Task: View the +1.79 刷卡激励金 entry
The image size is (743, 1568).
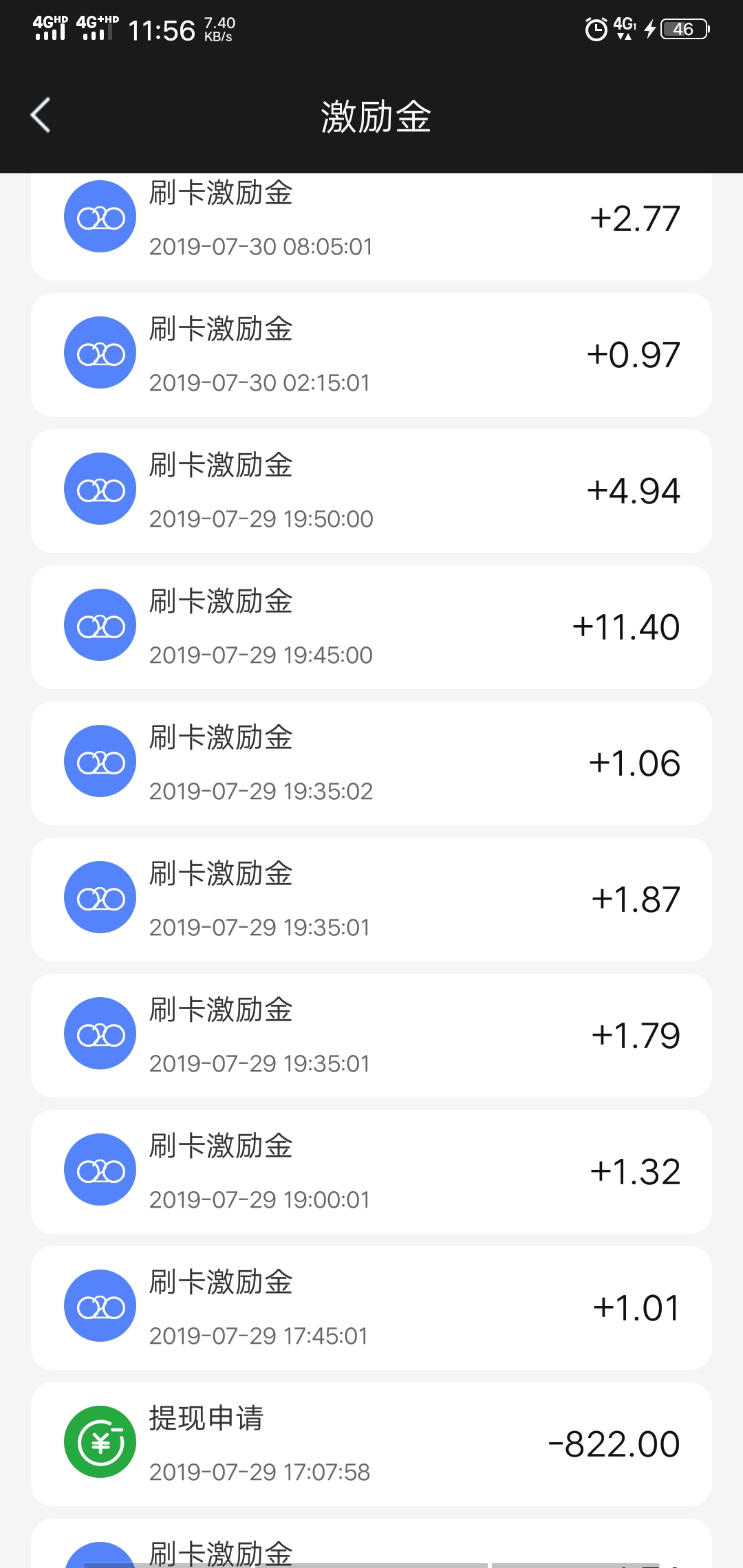Action: [371, 1036]
